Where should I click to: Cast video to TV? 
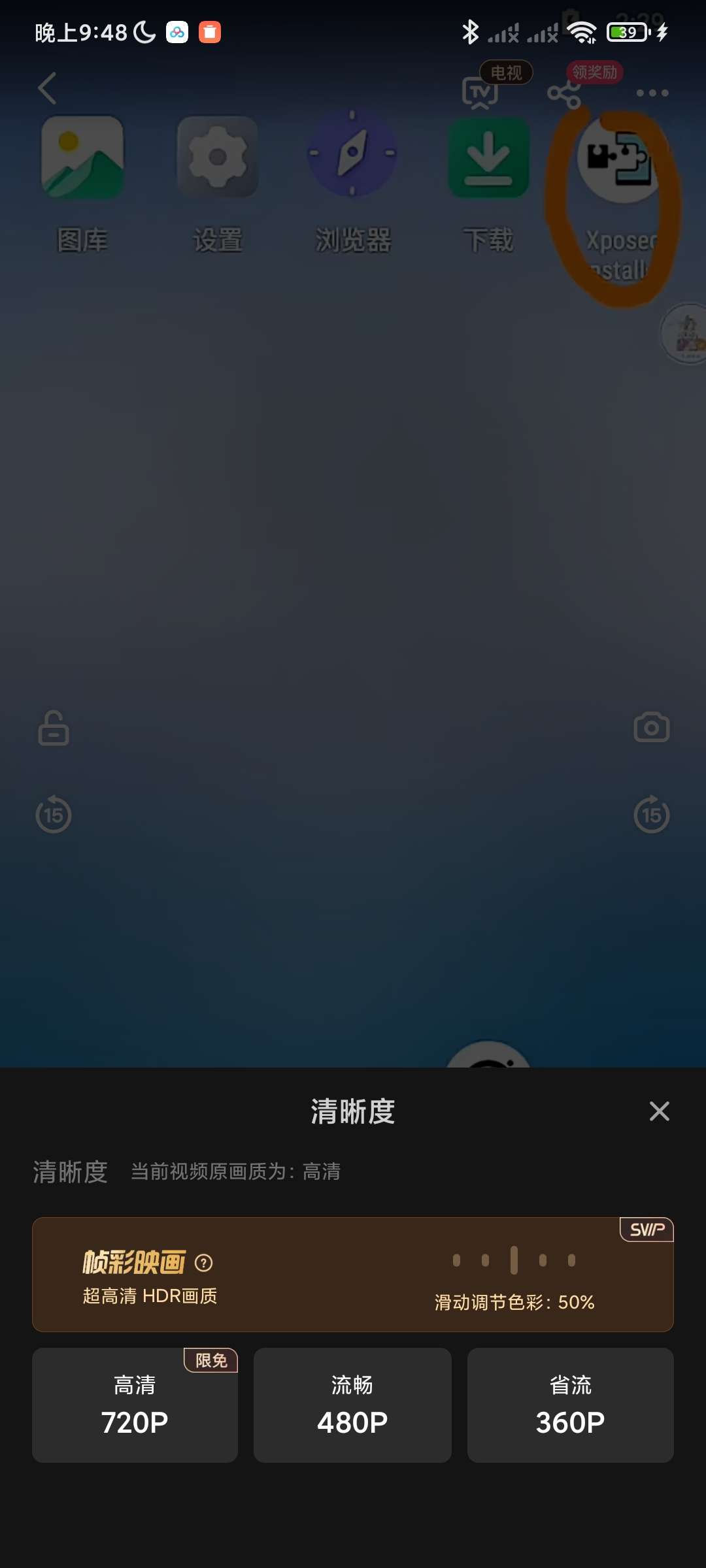pos(480,92)
